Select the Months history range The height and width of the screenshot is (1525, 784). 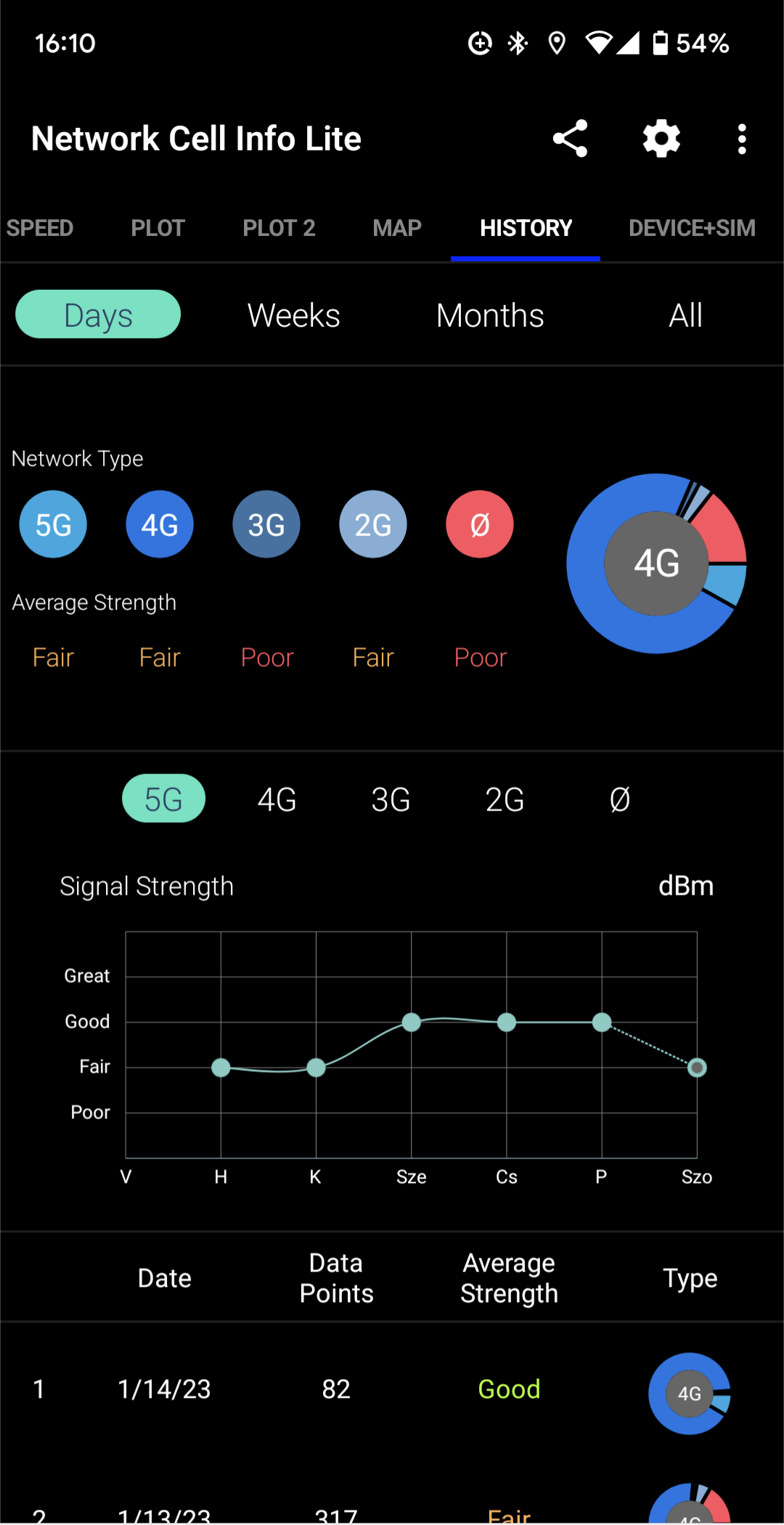(x=490, y=315)
